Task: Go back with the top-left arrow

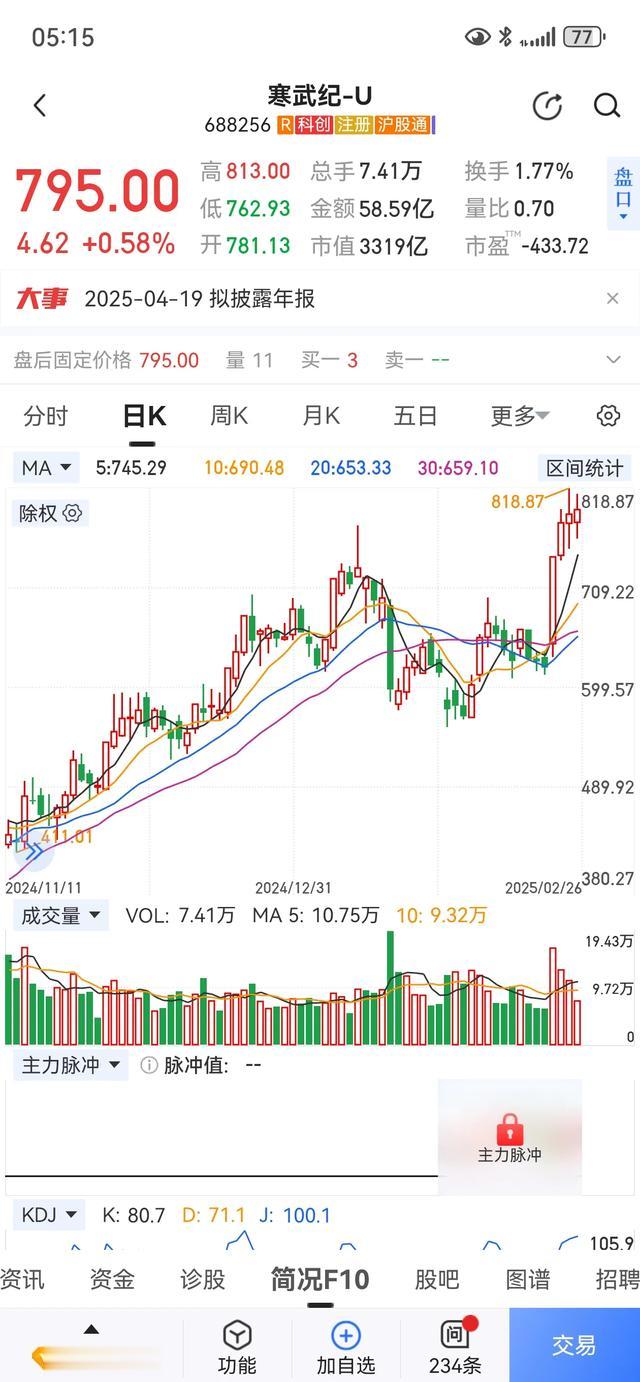Action: (40, 106)
